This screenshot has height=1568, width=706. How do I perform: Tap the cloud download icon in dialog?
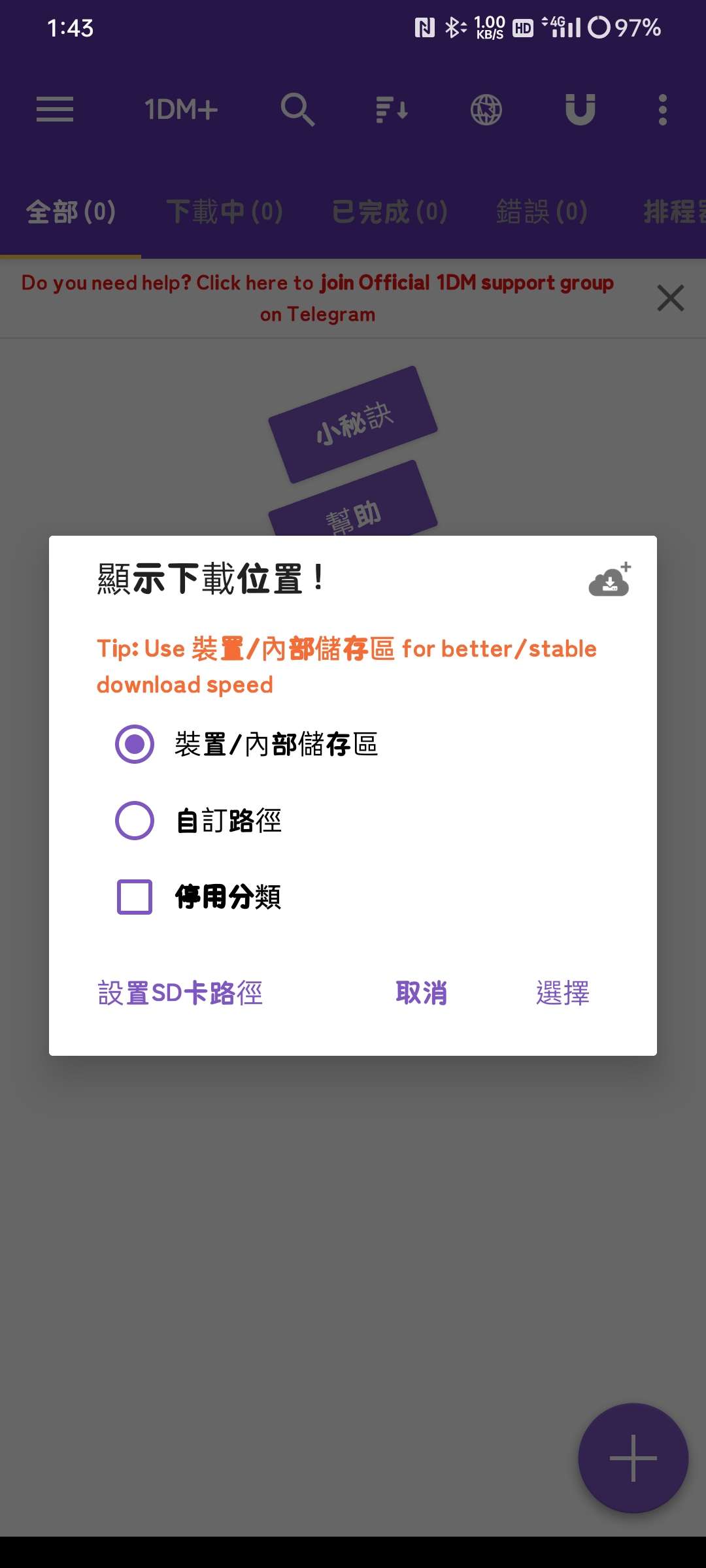pos(609,580)
